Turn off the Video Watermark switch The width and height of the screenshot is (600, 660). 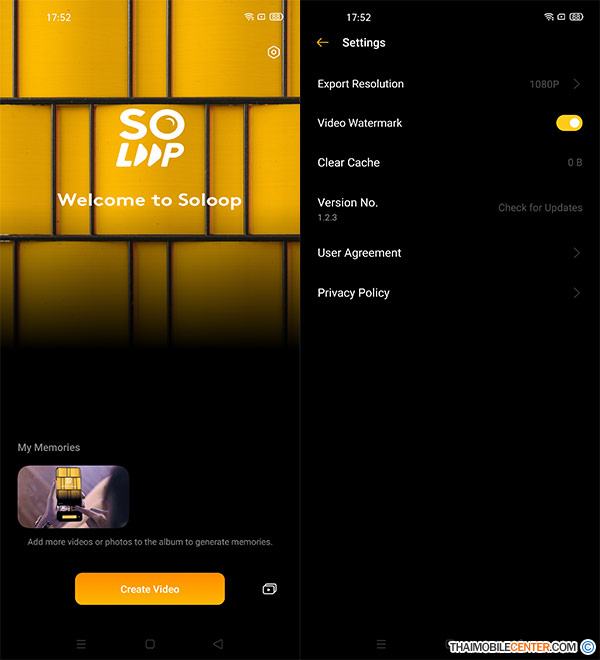tap(569, 123)
